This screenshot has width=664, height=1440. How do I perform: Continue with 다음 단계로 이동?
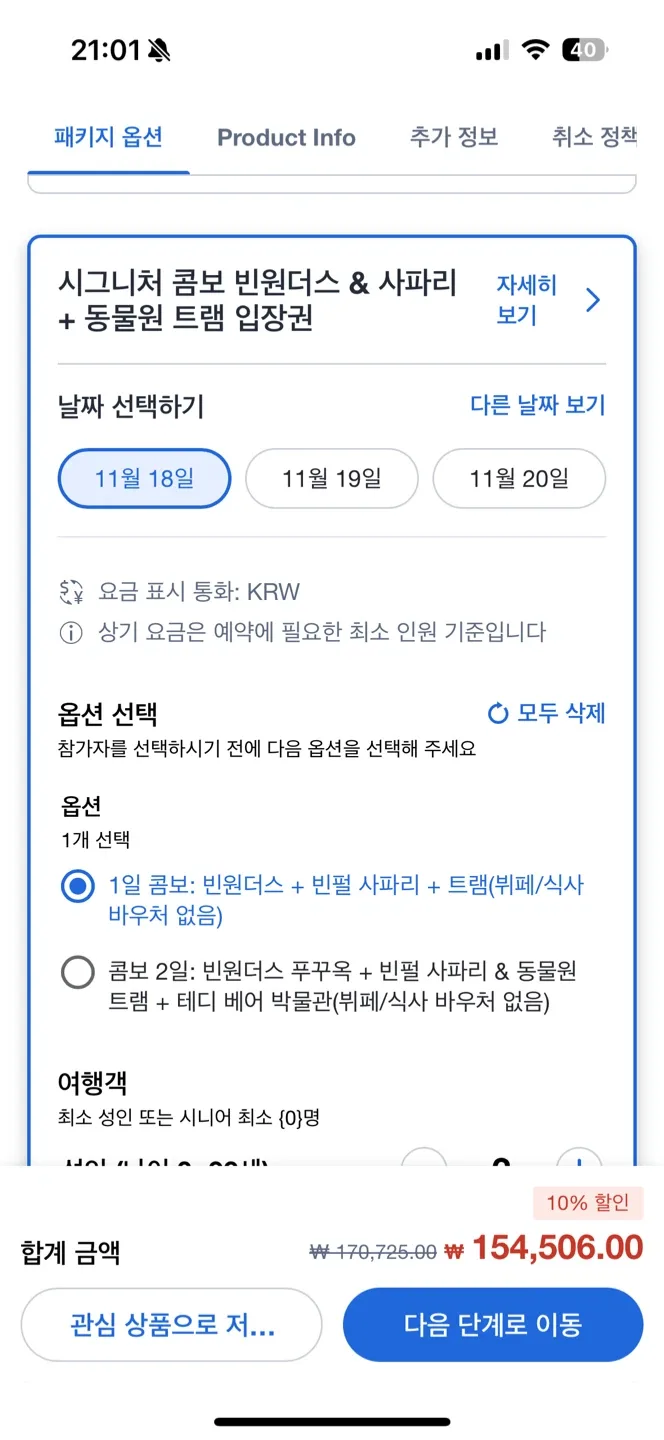[493, 1325]
